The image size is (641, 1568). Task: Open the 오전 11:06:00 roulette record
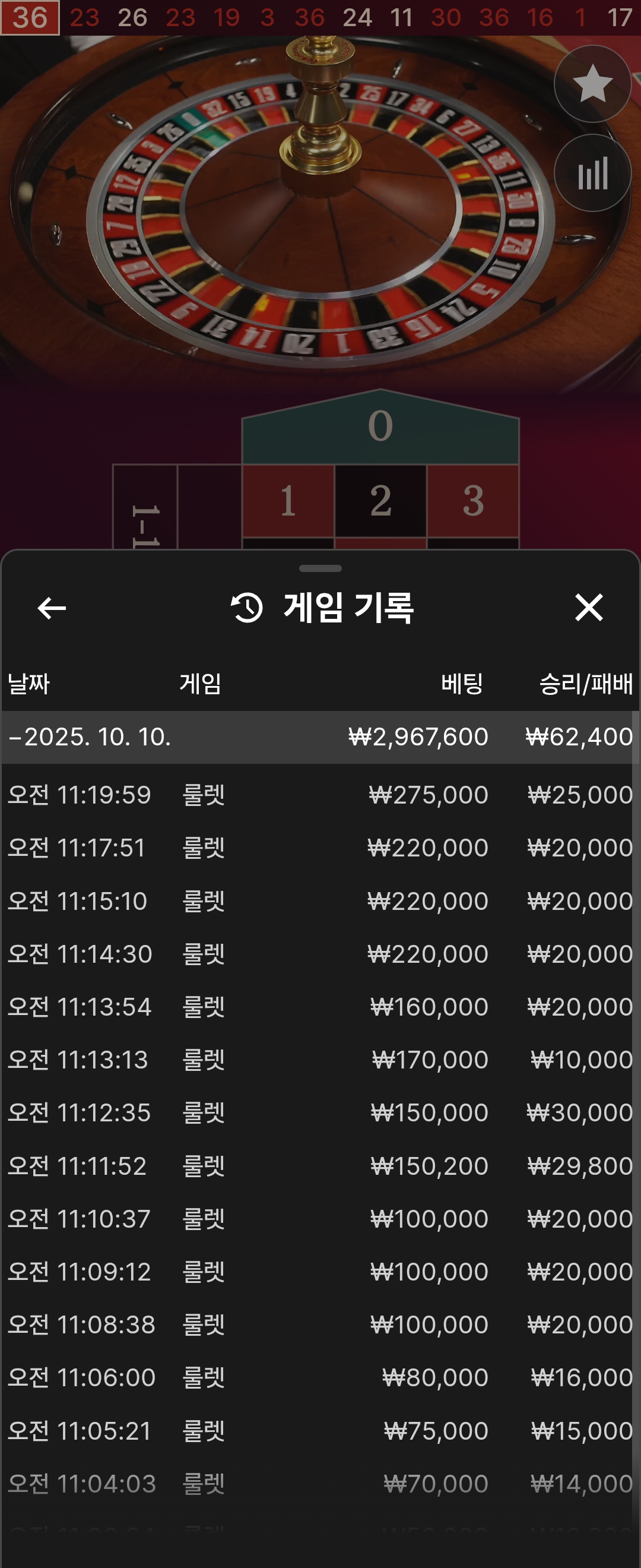pyautogui.click(x=320, y=1377)
